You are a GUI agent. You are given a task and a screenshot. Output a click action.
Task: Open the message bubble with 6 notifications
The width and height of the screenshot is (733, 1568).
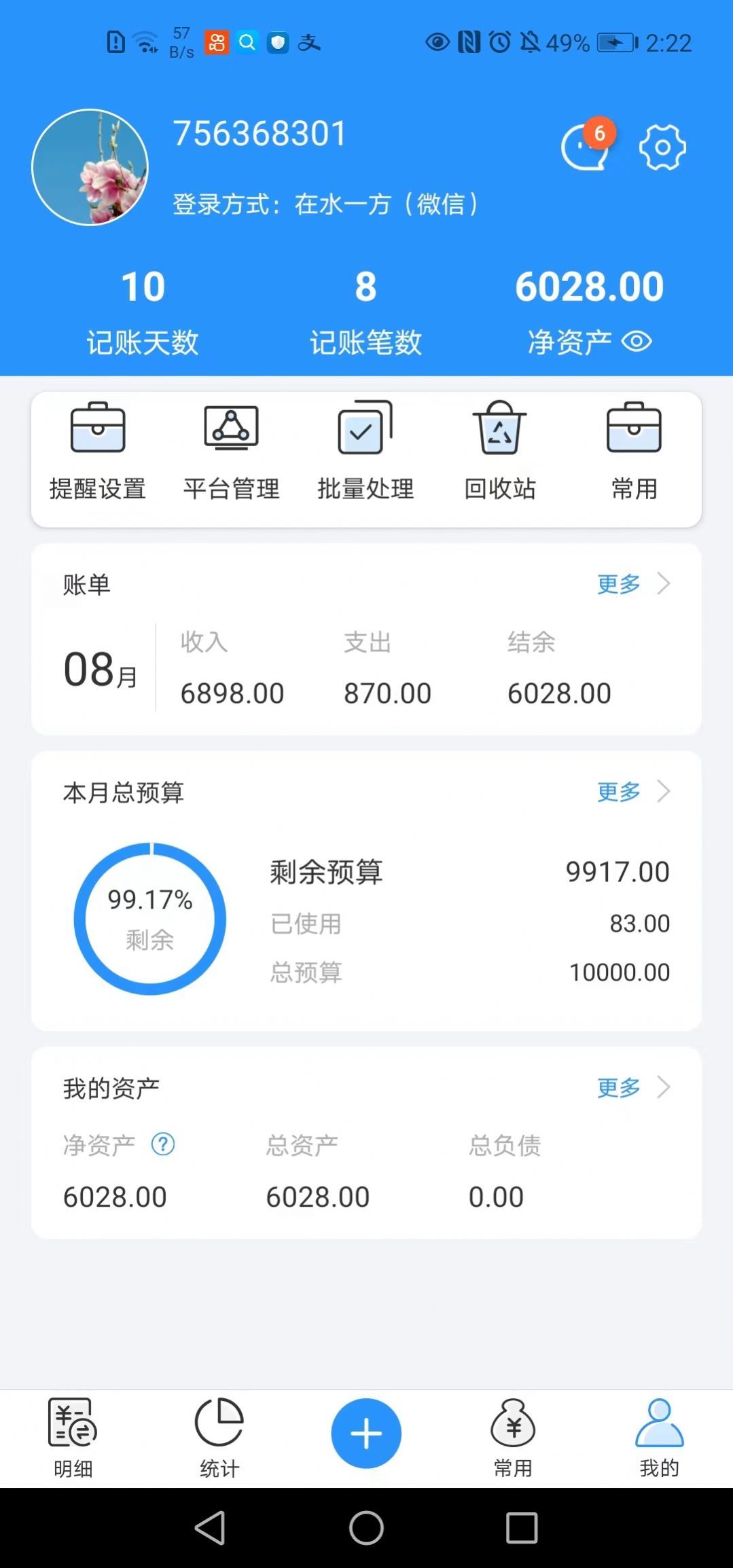pos(585,148)
